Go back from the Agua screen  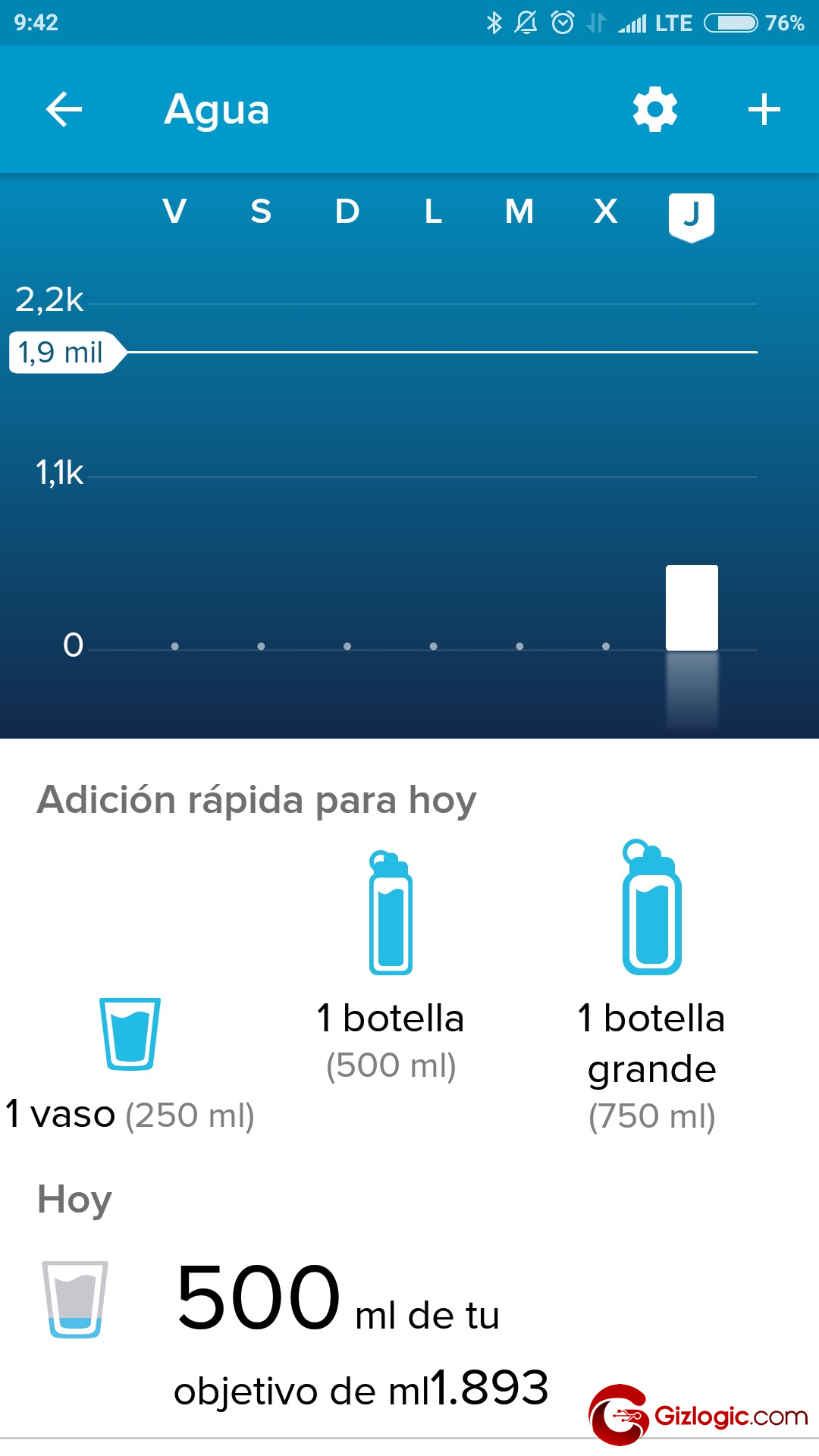(64, 110)
